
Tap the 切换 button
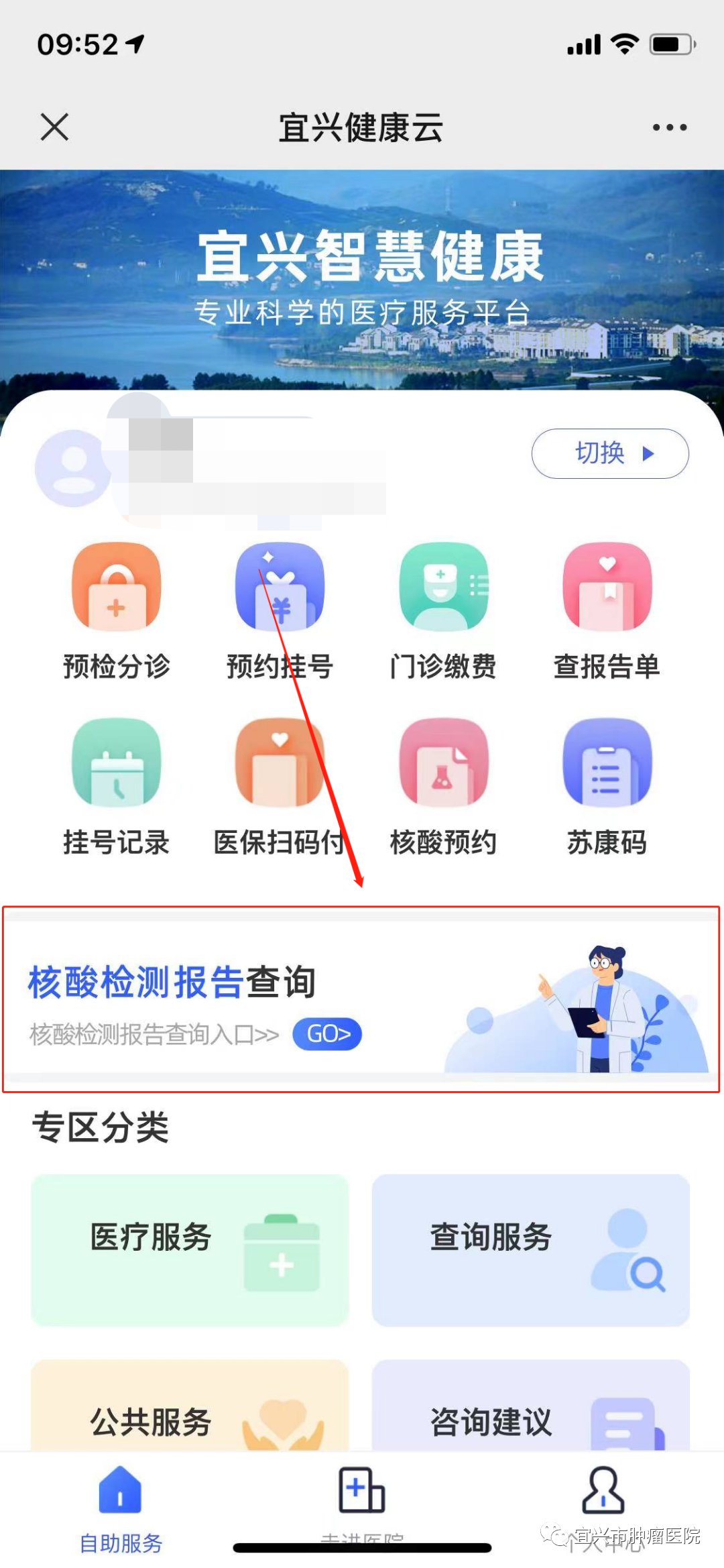(x=609, y=453)
